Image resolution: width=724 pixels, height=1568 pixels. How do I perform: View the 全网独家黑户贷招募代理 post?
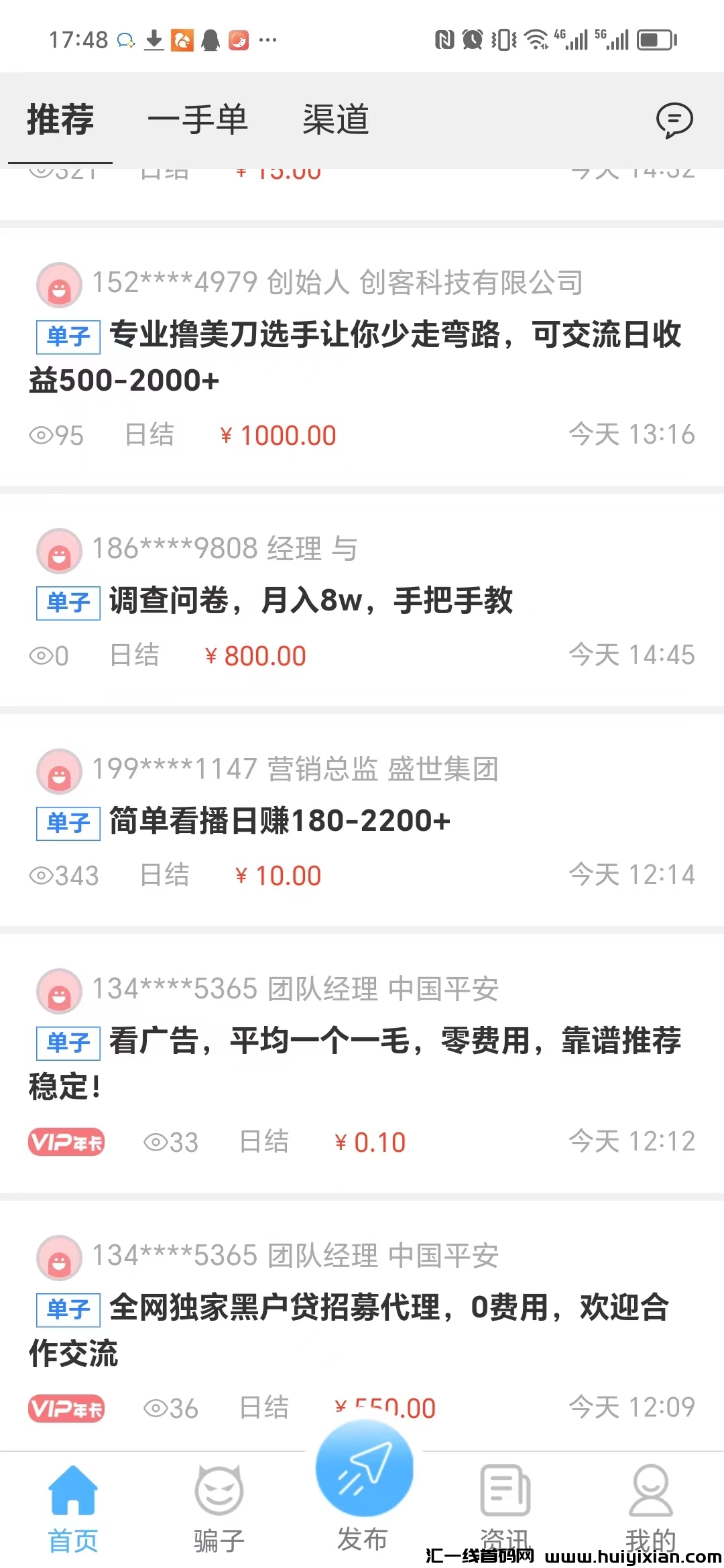click(x=362, y=1329)
